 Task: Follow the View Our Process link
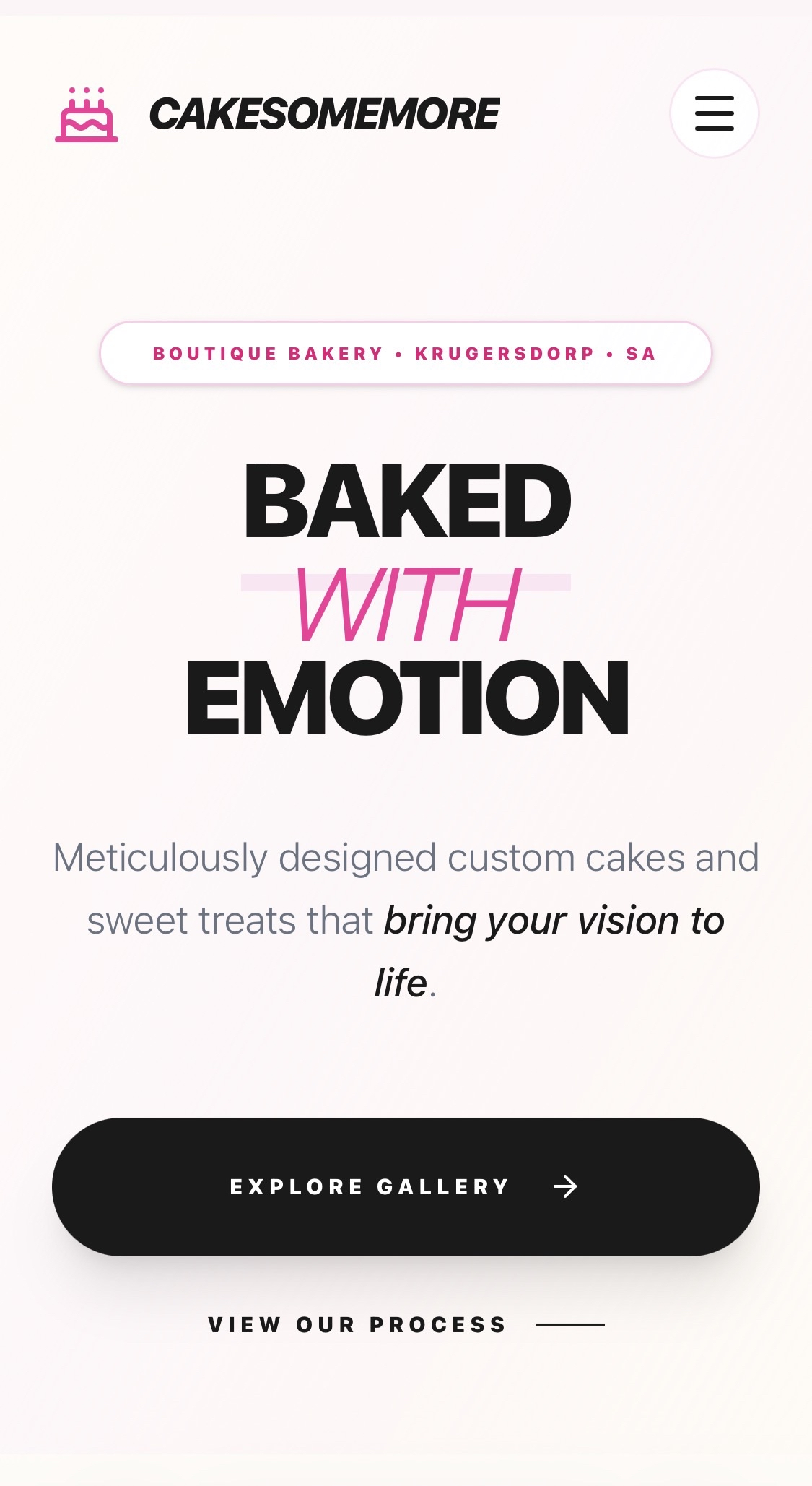[405, 1324]
